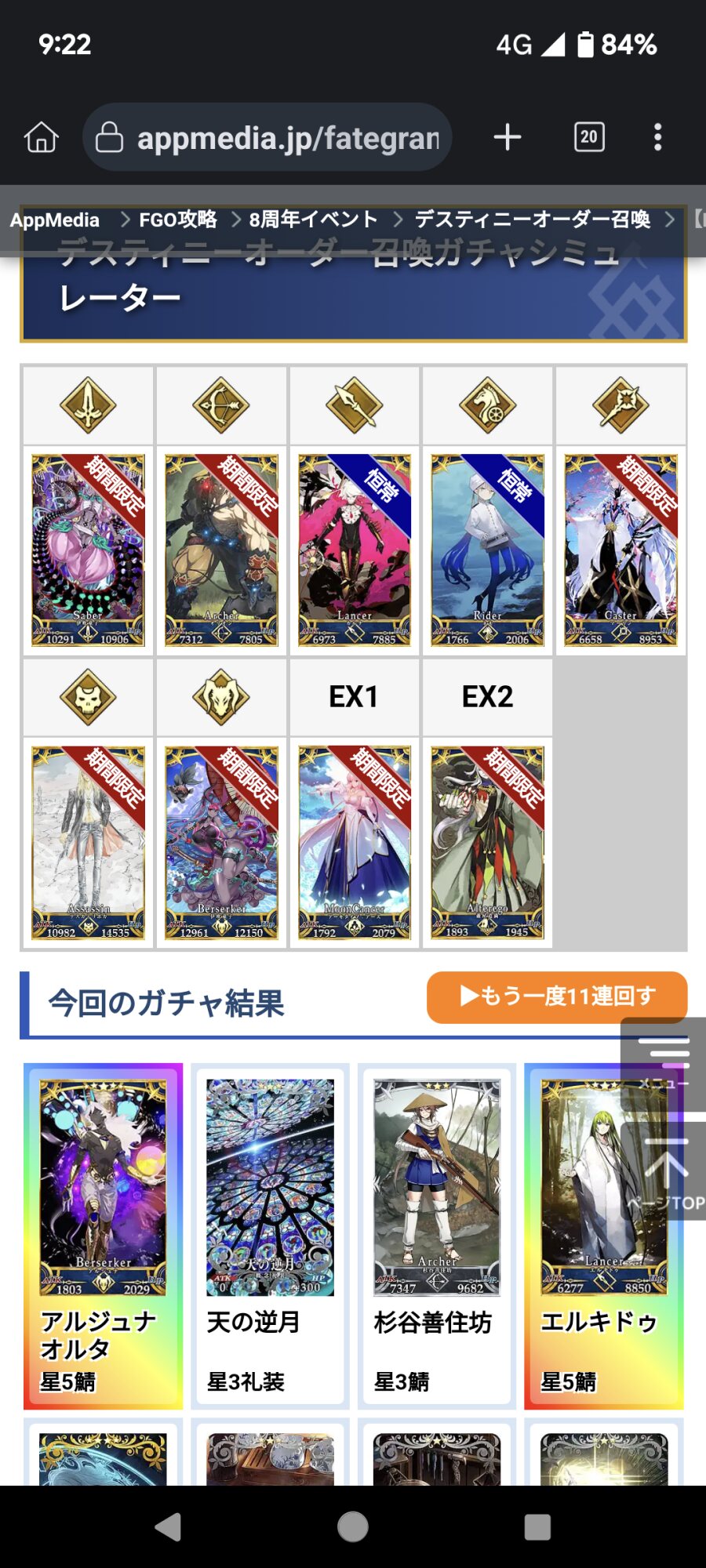
Task: Open the デスティニーオーダー召喚 breadcrumb
Action: (532, 220)
